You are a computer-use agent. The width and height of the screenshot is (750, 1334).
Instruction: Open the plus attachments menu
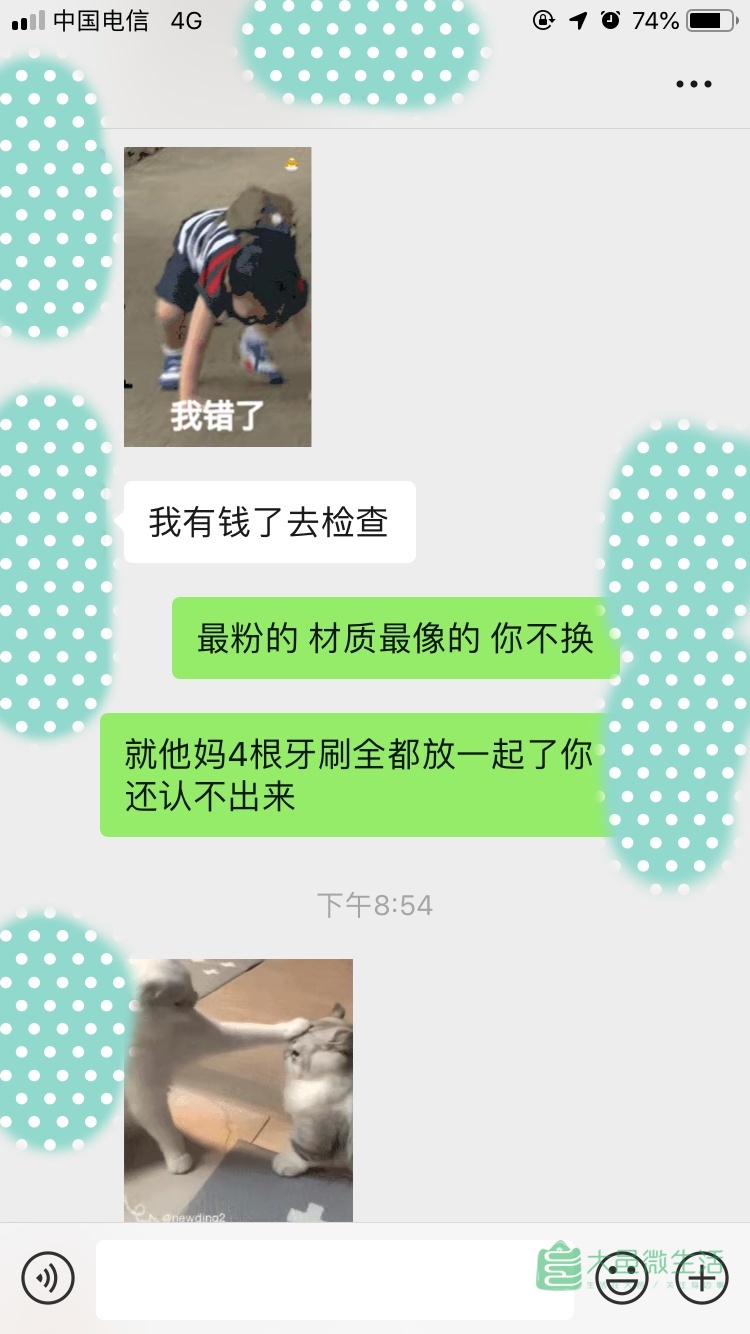point(702,1277)
